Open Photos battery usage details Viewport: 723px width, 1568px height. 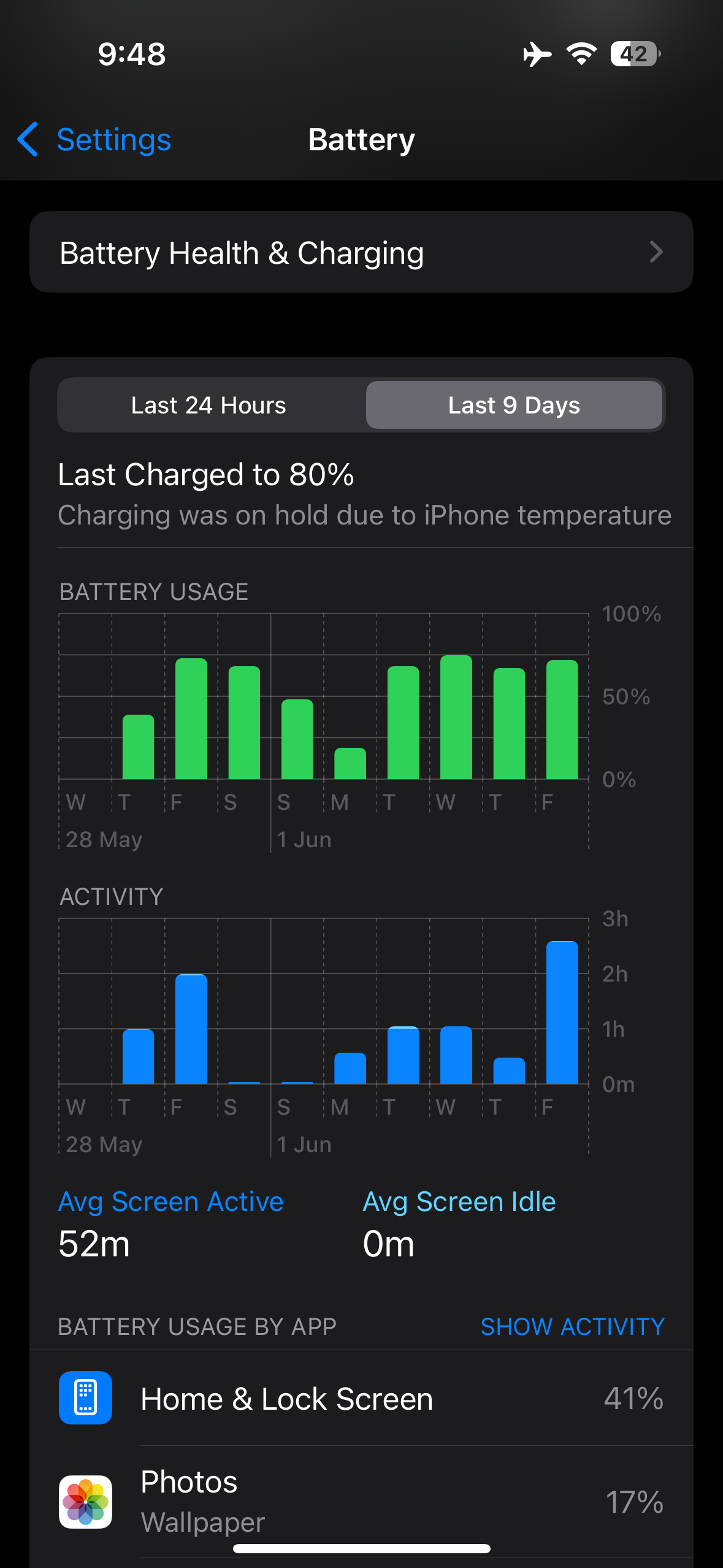pyautogui.click(x=361, y=1502)
